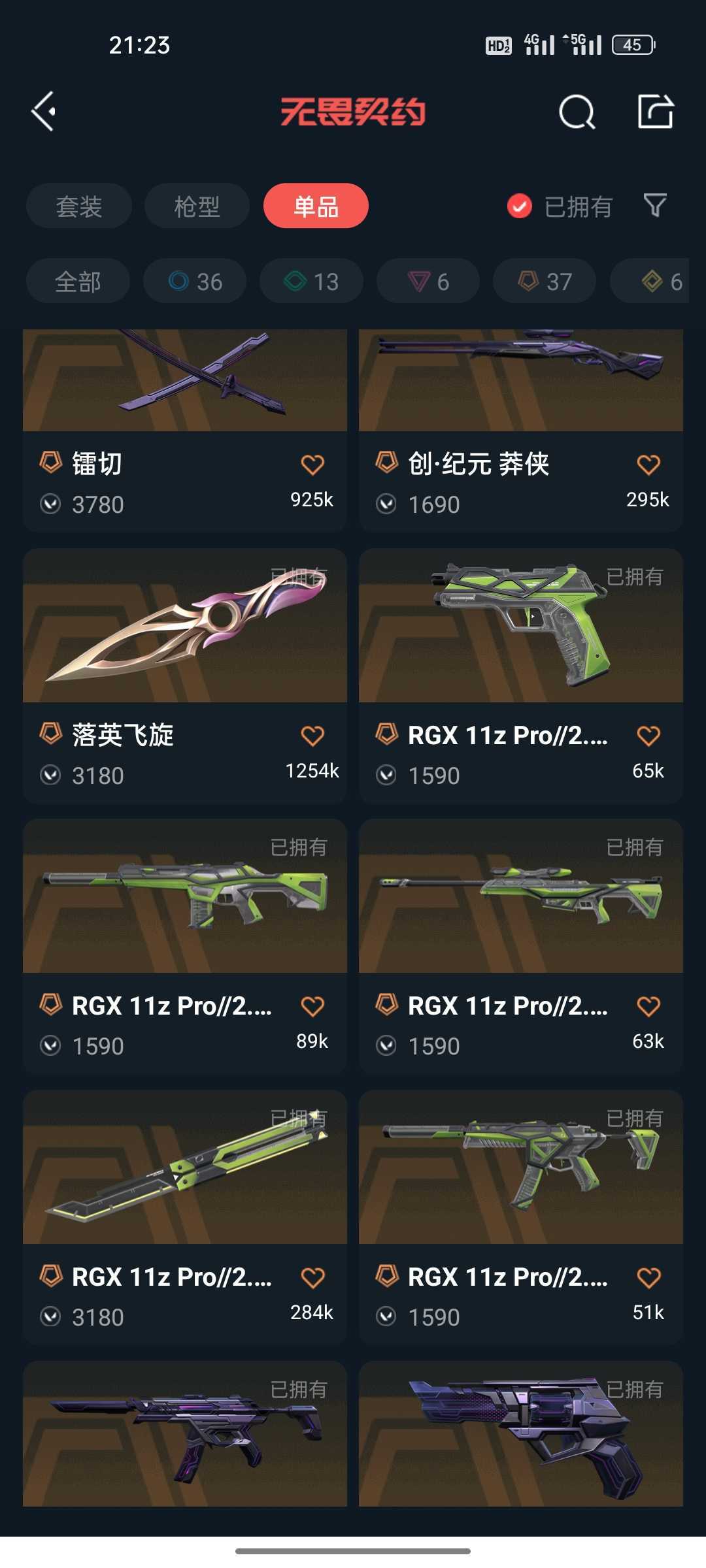Open the funnel filter icon
The height and width of the screenshot is (1568, 706).
(655, 206)
